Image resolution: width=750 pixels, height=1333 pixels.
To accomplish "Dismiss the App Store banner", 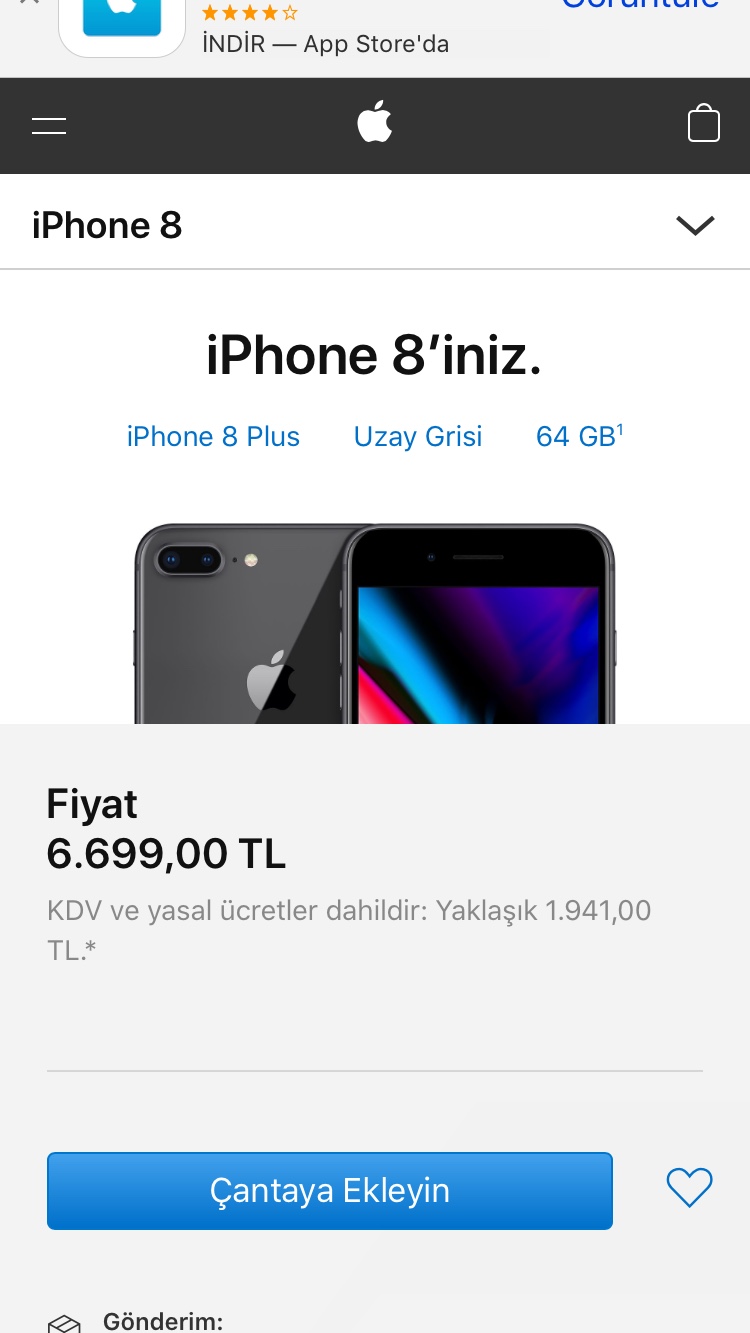I will point(29,2).
